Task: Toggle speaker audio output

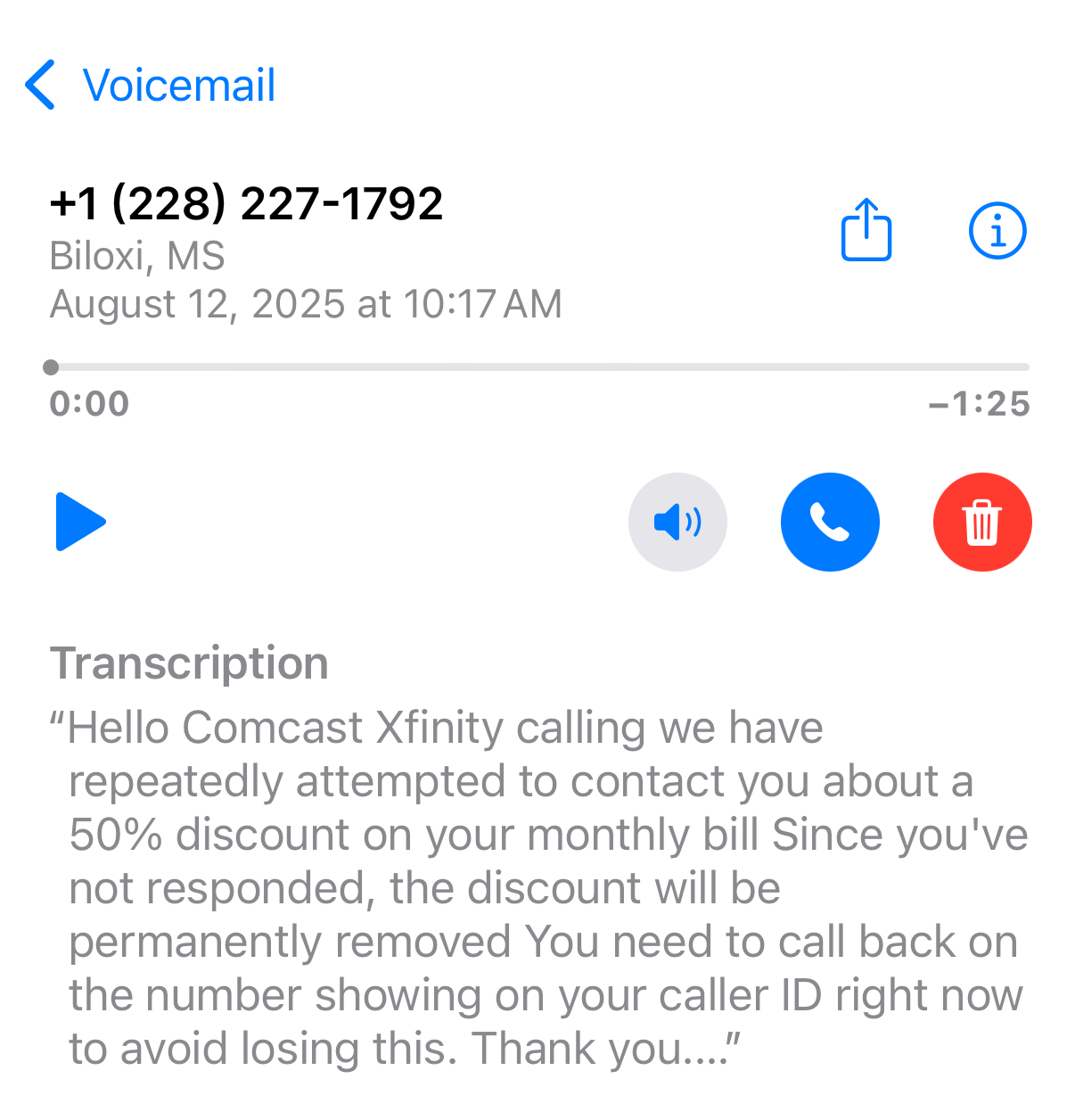Action: coord(677,522)
